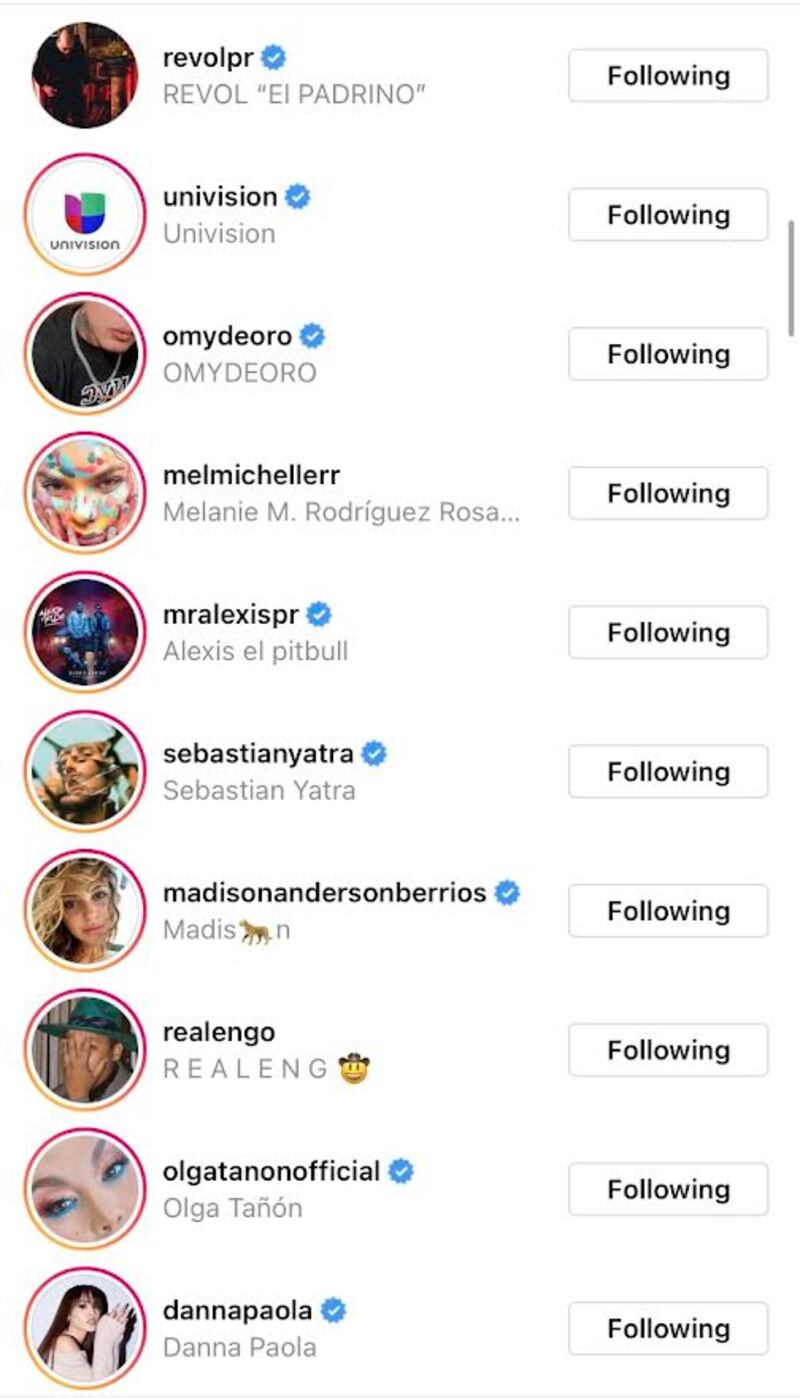Open the univision profile

point(219,197)
